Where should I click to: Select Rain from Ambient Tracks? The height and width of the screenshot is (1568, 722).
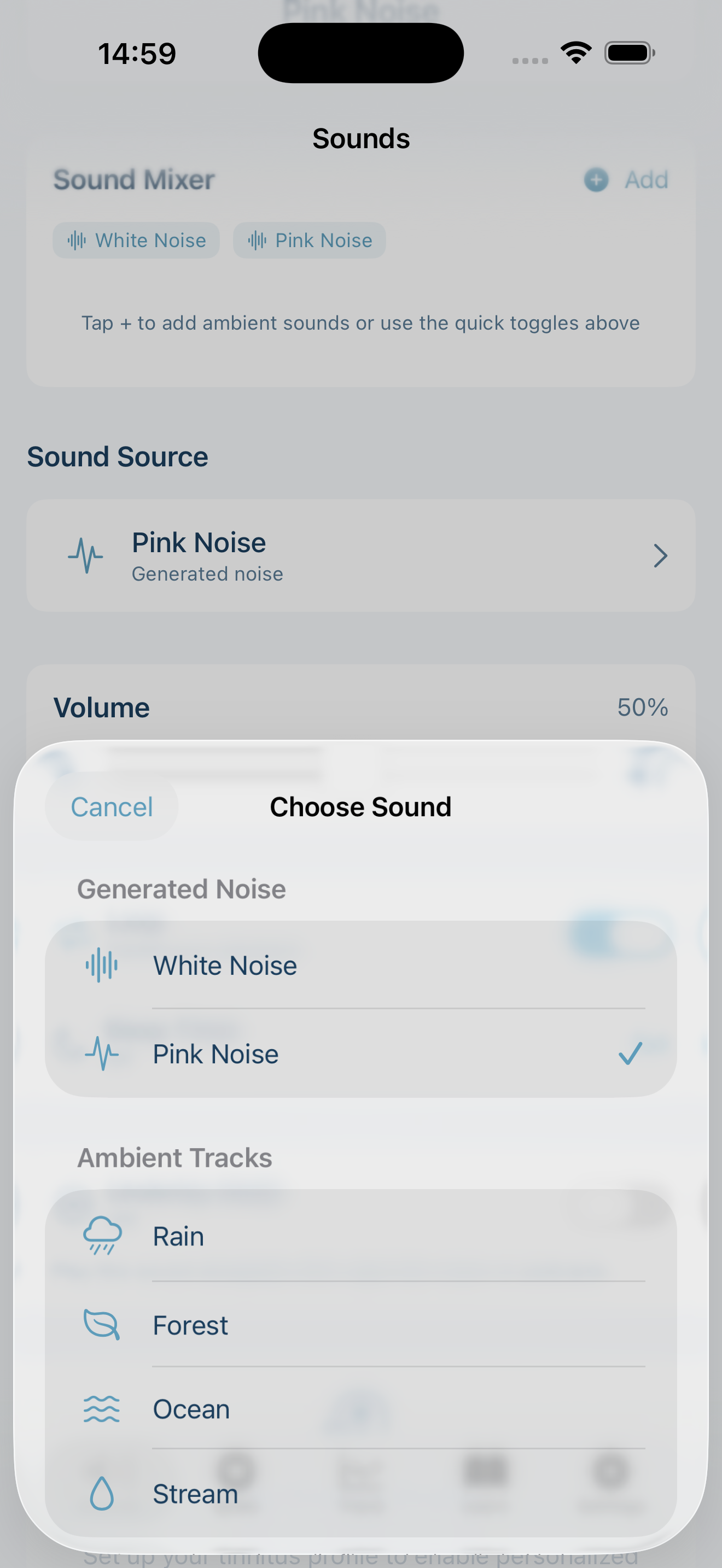click(x=361, y=1235)
